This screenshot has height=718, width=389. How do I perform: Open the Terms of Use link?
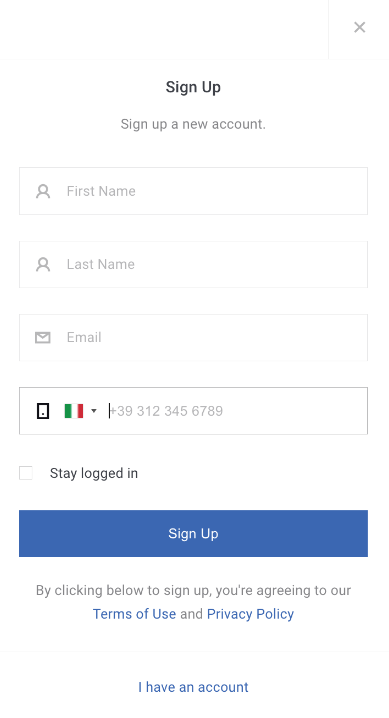pos(134,614)
